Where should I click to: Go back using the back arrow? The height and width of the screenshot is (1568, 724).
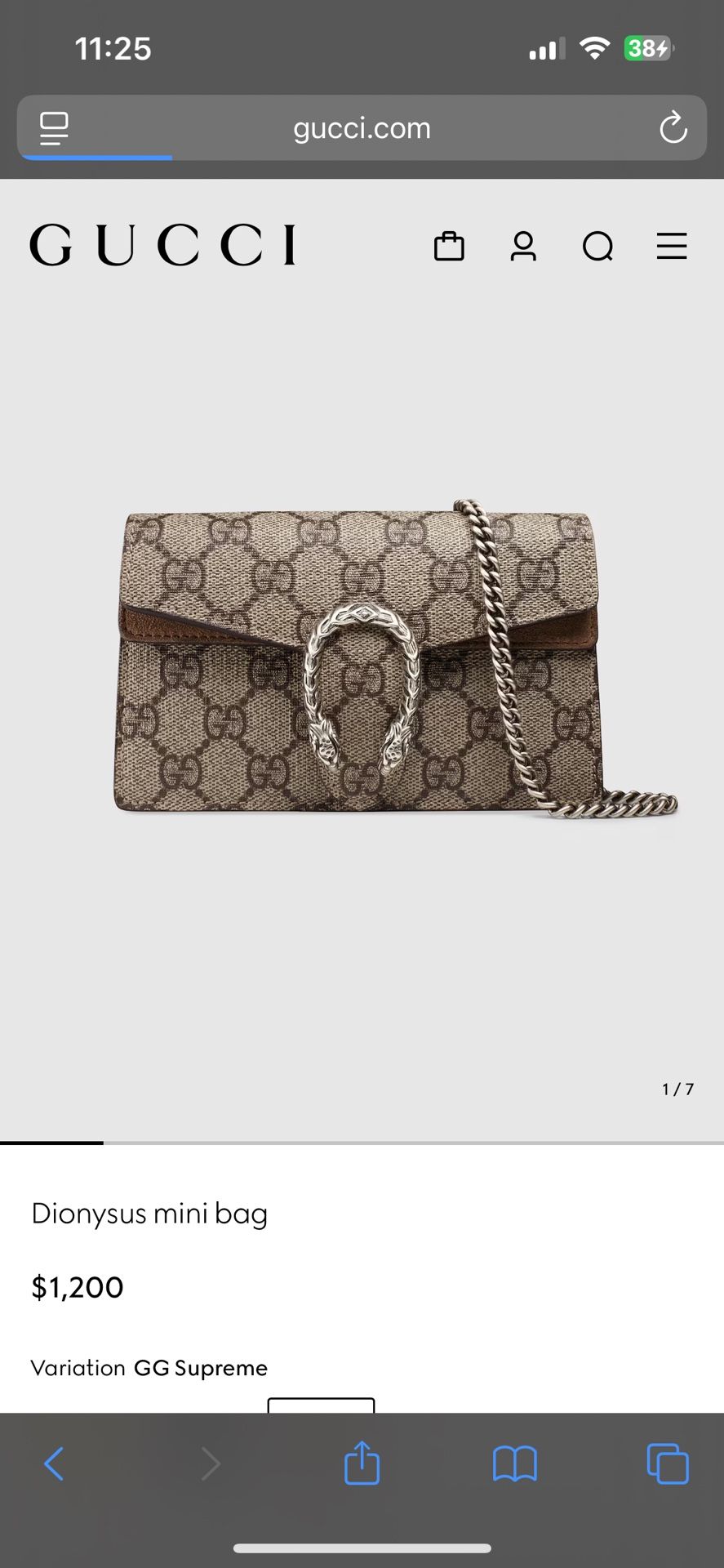pos(54,1463)
